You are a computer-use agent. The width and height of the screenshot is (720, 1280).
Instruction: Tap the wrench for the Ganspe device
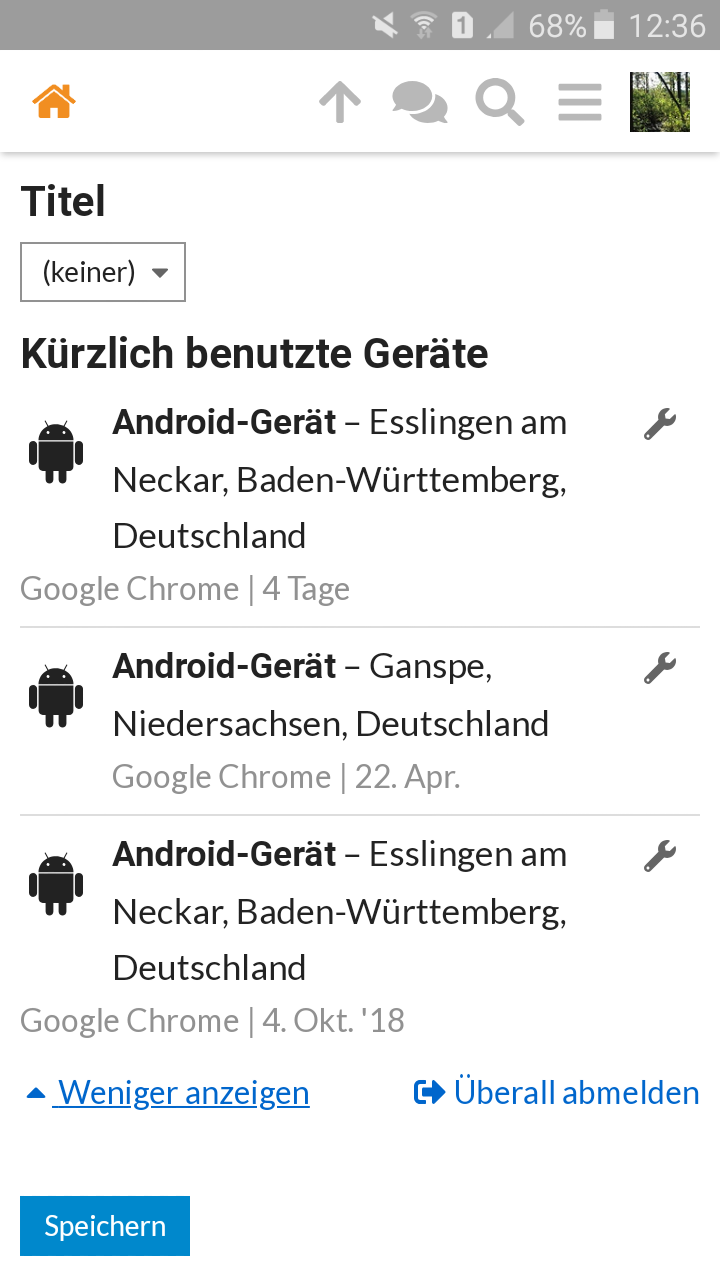pos(660,667)
